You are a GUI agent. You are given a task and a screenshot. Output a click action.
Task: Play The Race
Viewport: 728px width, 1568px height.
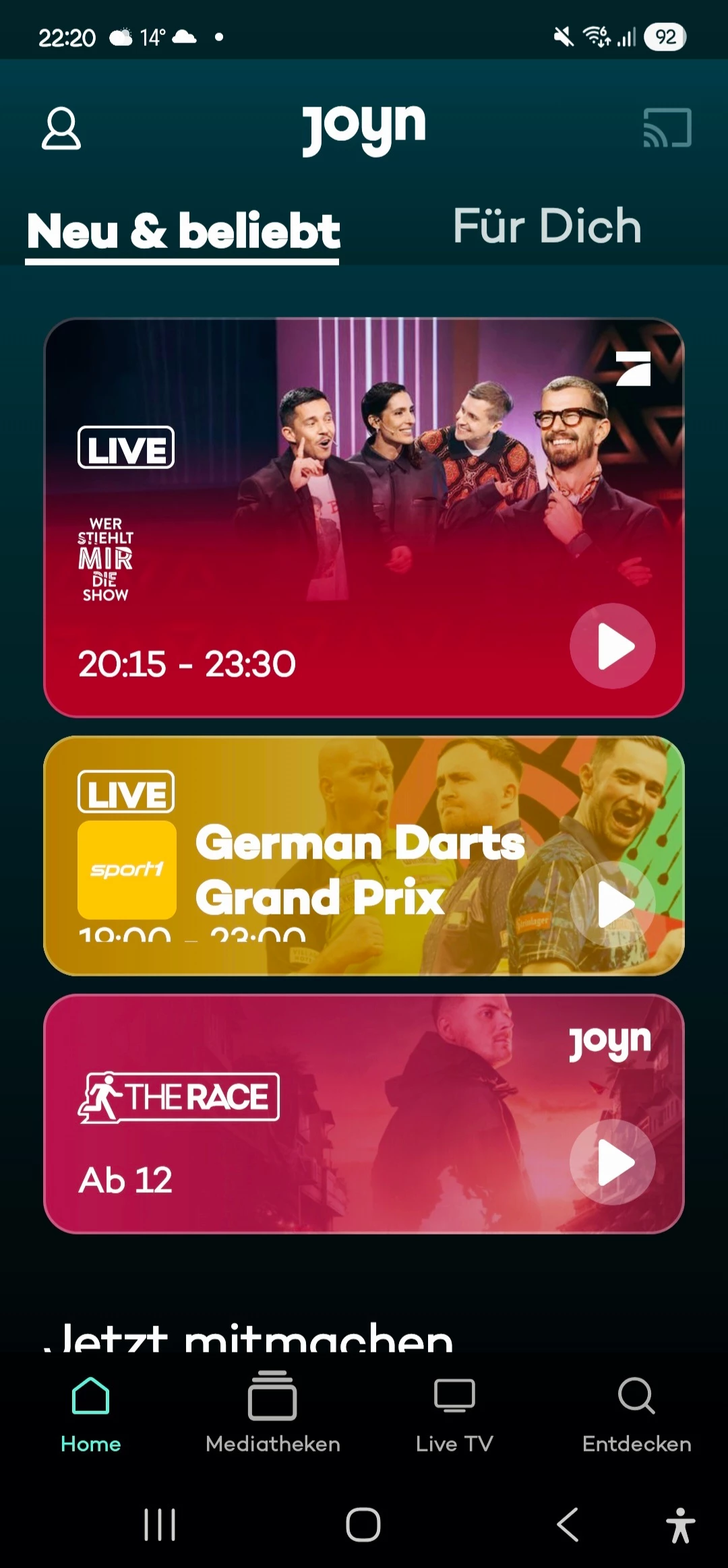coord(612,1162)
